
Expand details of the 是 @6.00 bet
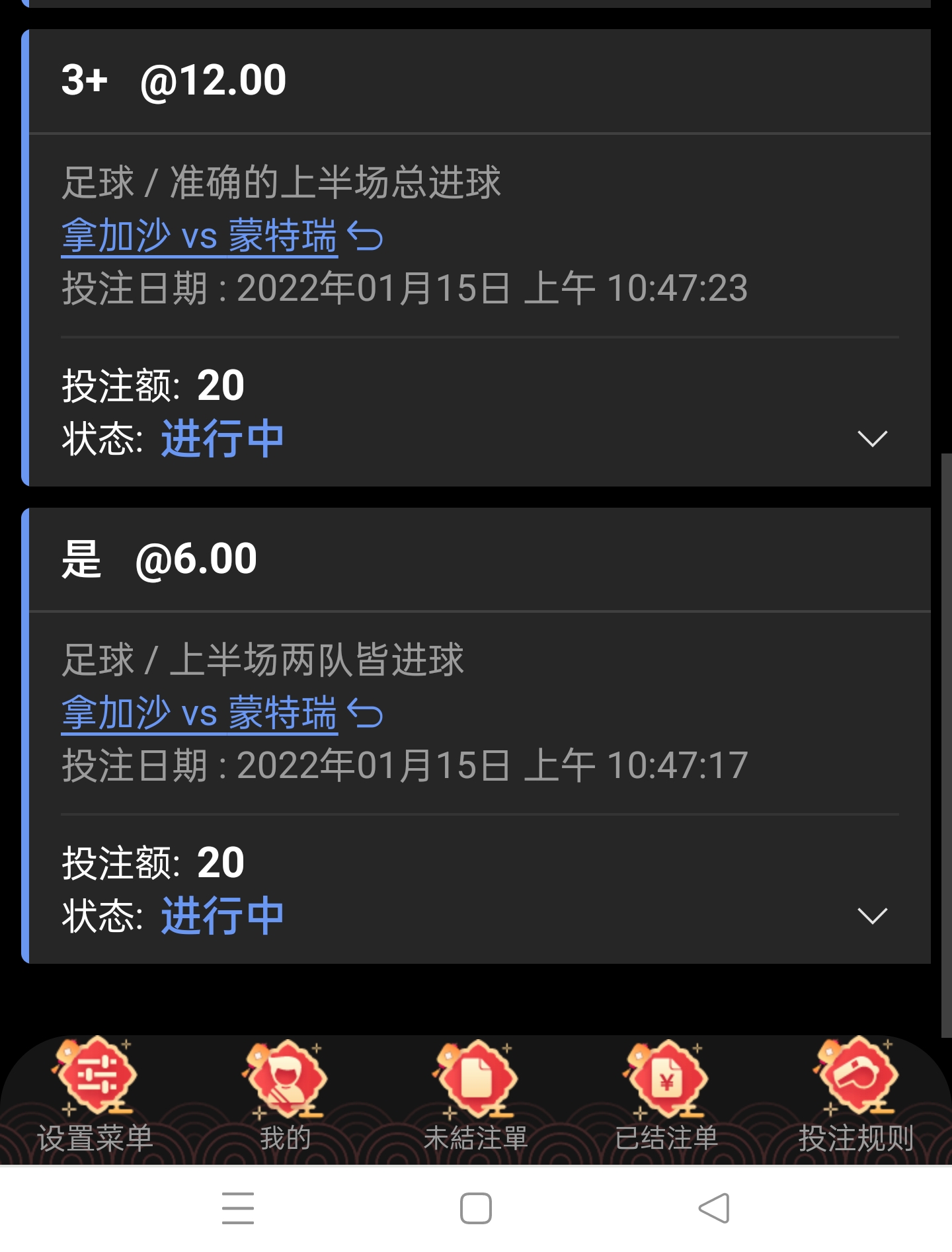tap(871, 916)
